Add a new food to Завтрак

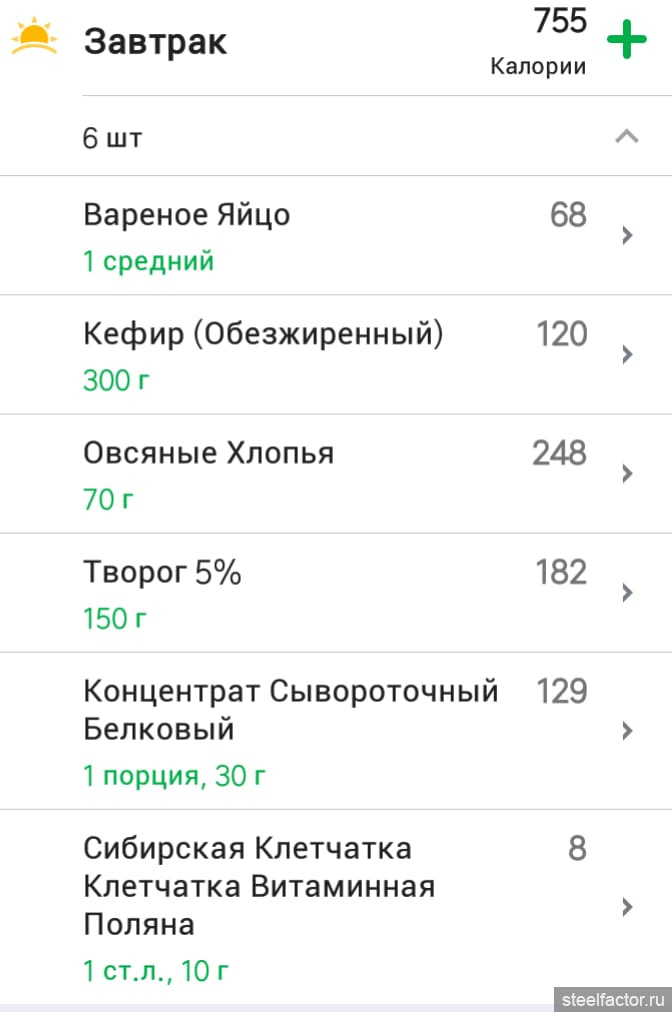pyautogui.click(x=627, y=43)
